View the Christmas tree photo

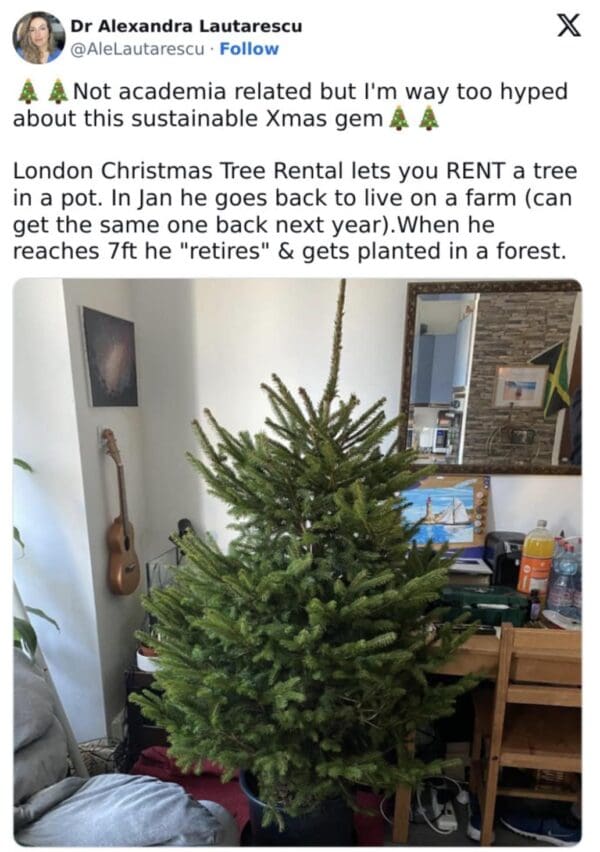[297, 562]
